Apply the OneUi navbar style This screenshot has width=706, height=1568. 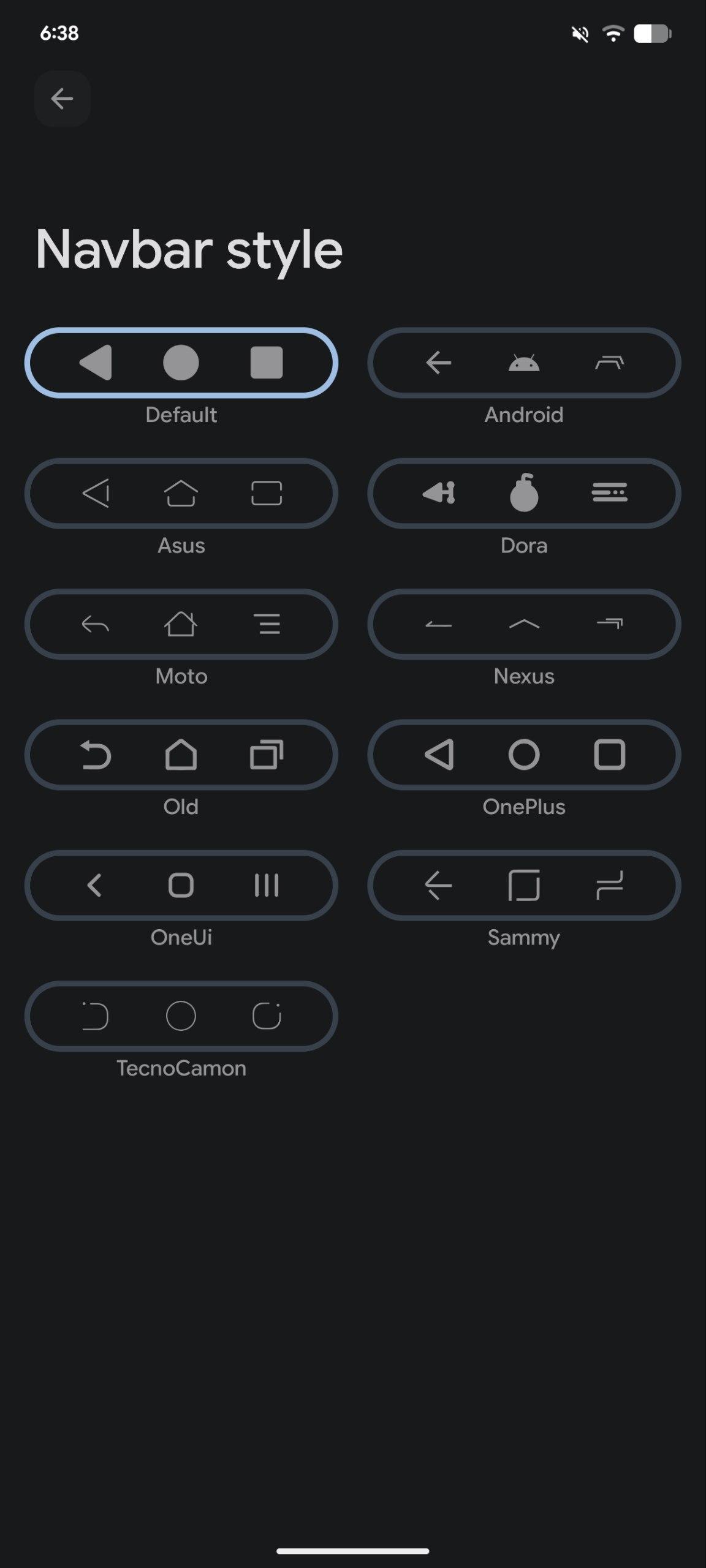tap(181, 885)
